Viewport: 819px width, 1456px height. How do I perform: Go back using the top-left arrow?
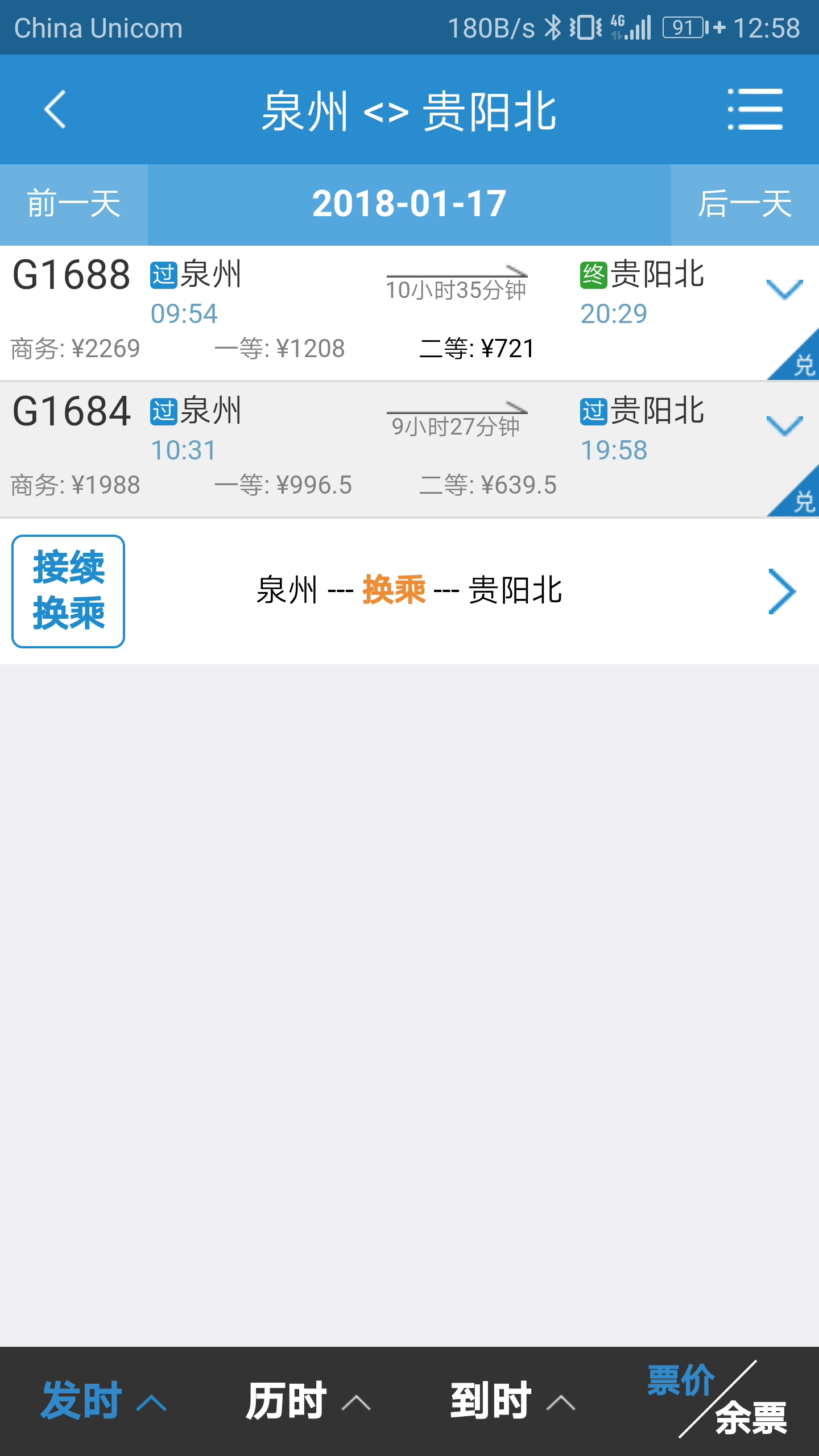click(x=55, y=109)
